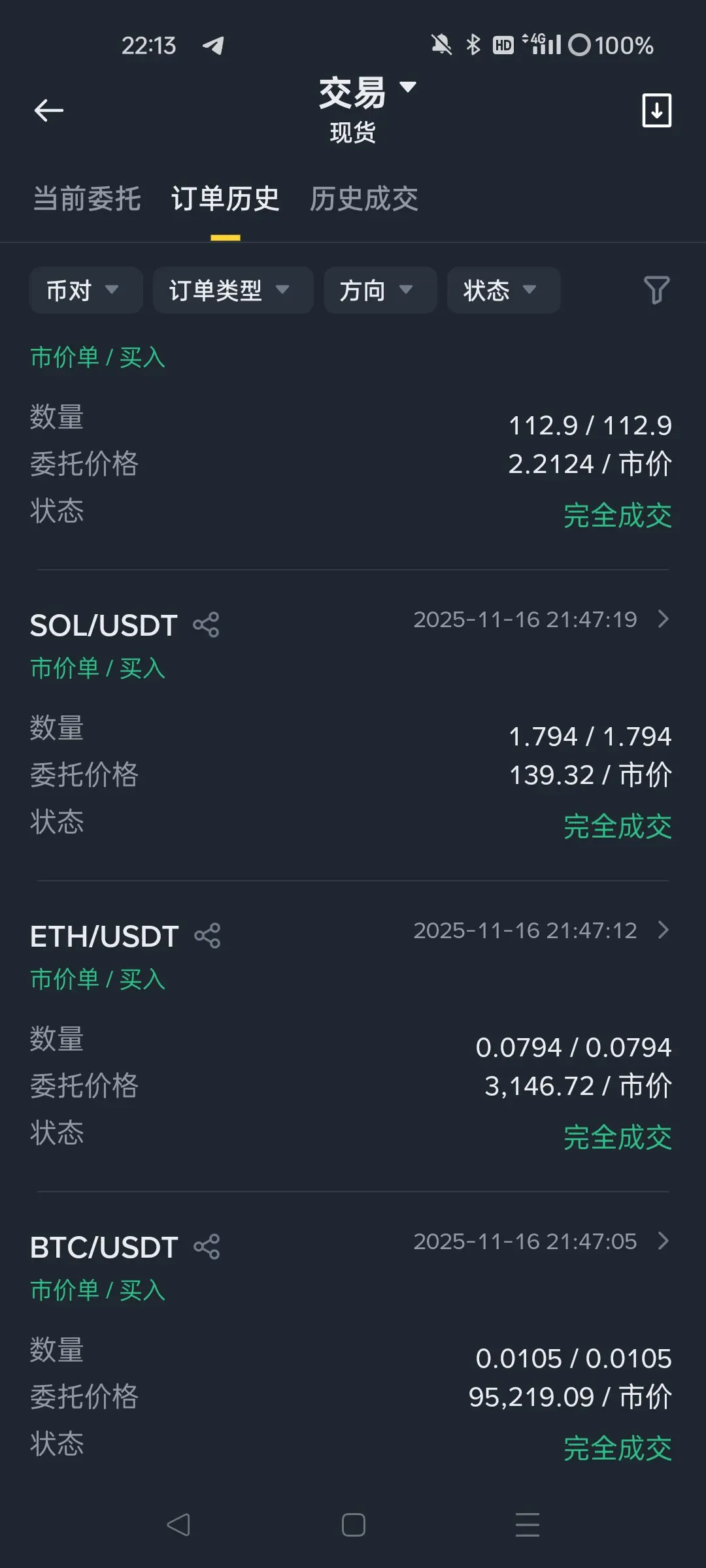This screenshot has height=1568, width=706.
Task: Open BTC/USDT order details chevron
Action: point(664,1241)
